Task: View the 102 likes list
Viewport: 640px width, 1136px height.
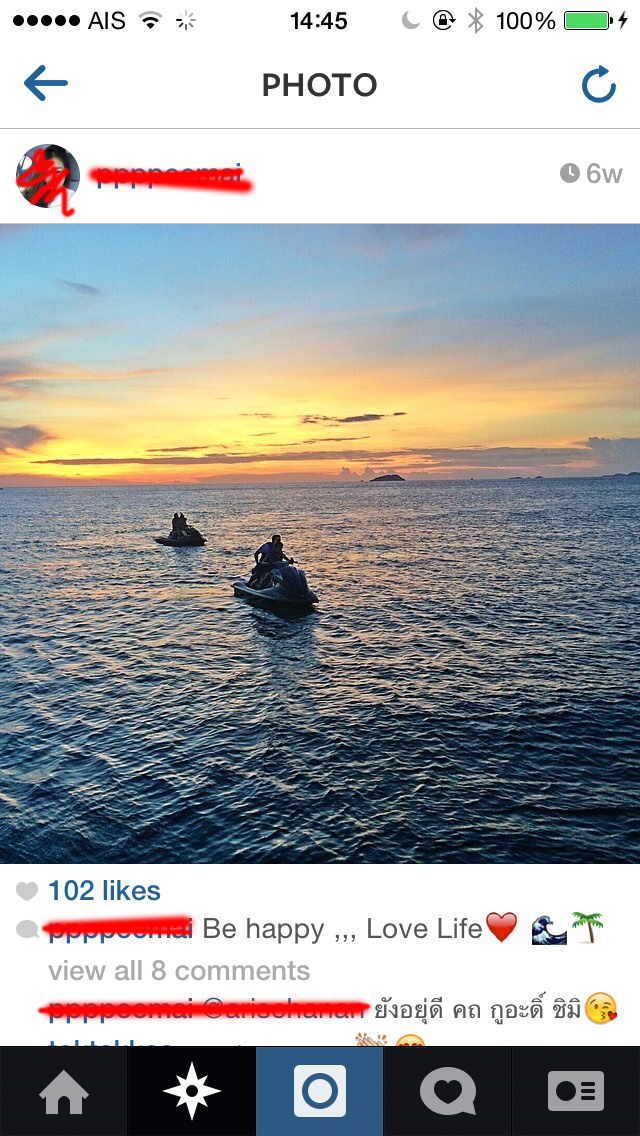Action: click(104, 890)
